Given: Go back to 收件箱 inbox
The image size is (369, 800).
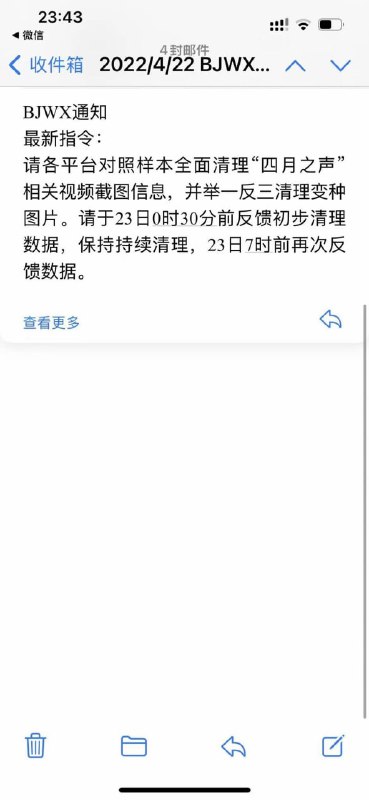Looking at the screenshot, I should (x=46, y=65).
